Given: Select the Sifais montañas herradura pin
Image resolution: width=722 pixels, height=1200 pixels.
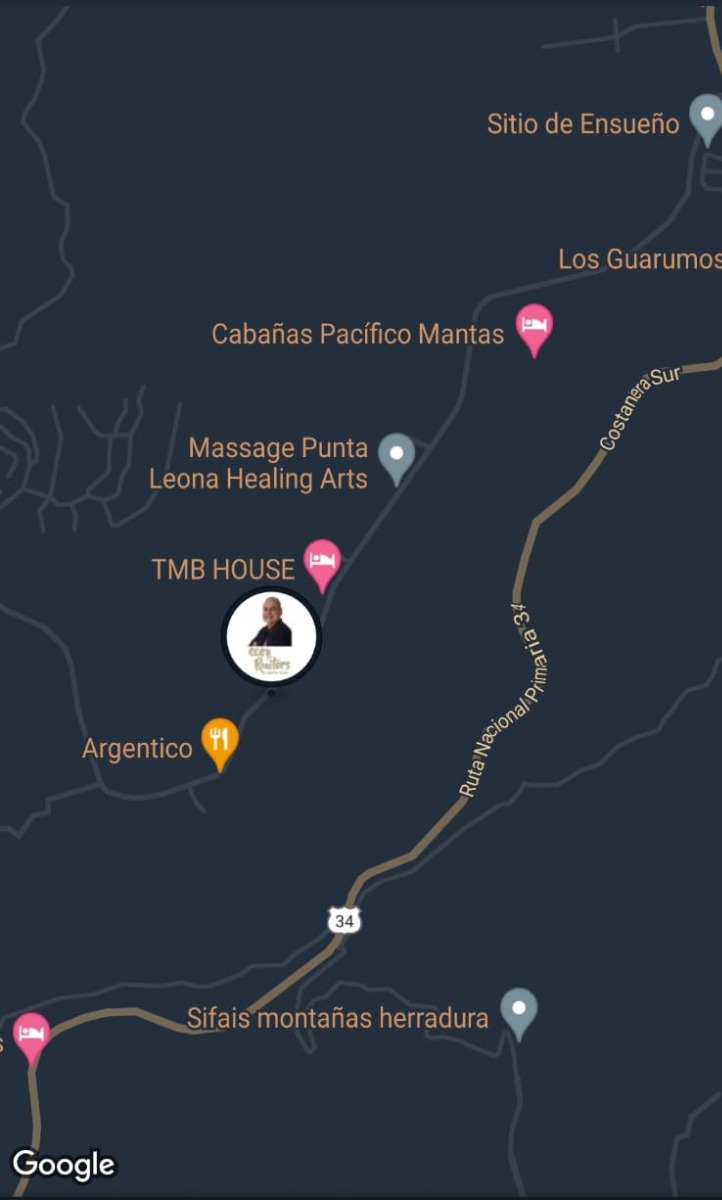Looking at the screenshot, I should [518, 1010].
